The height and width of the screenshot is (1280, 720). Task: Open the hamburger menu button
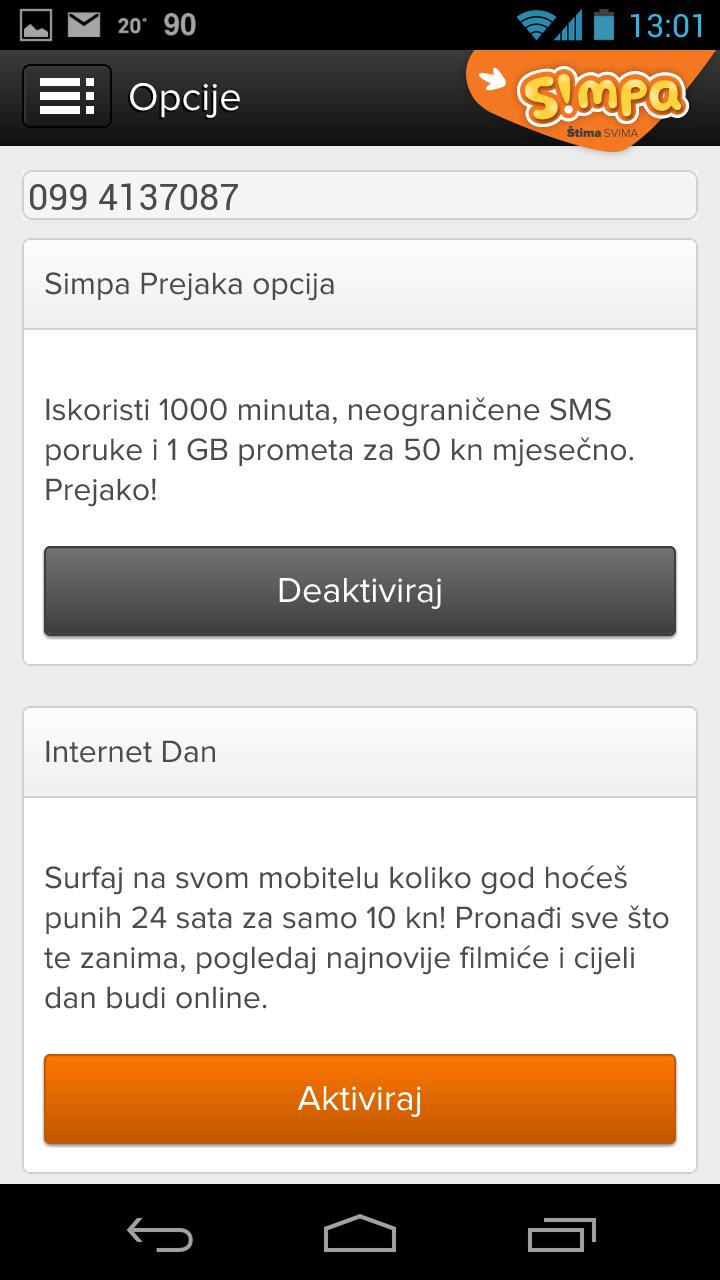(66, 97)
